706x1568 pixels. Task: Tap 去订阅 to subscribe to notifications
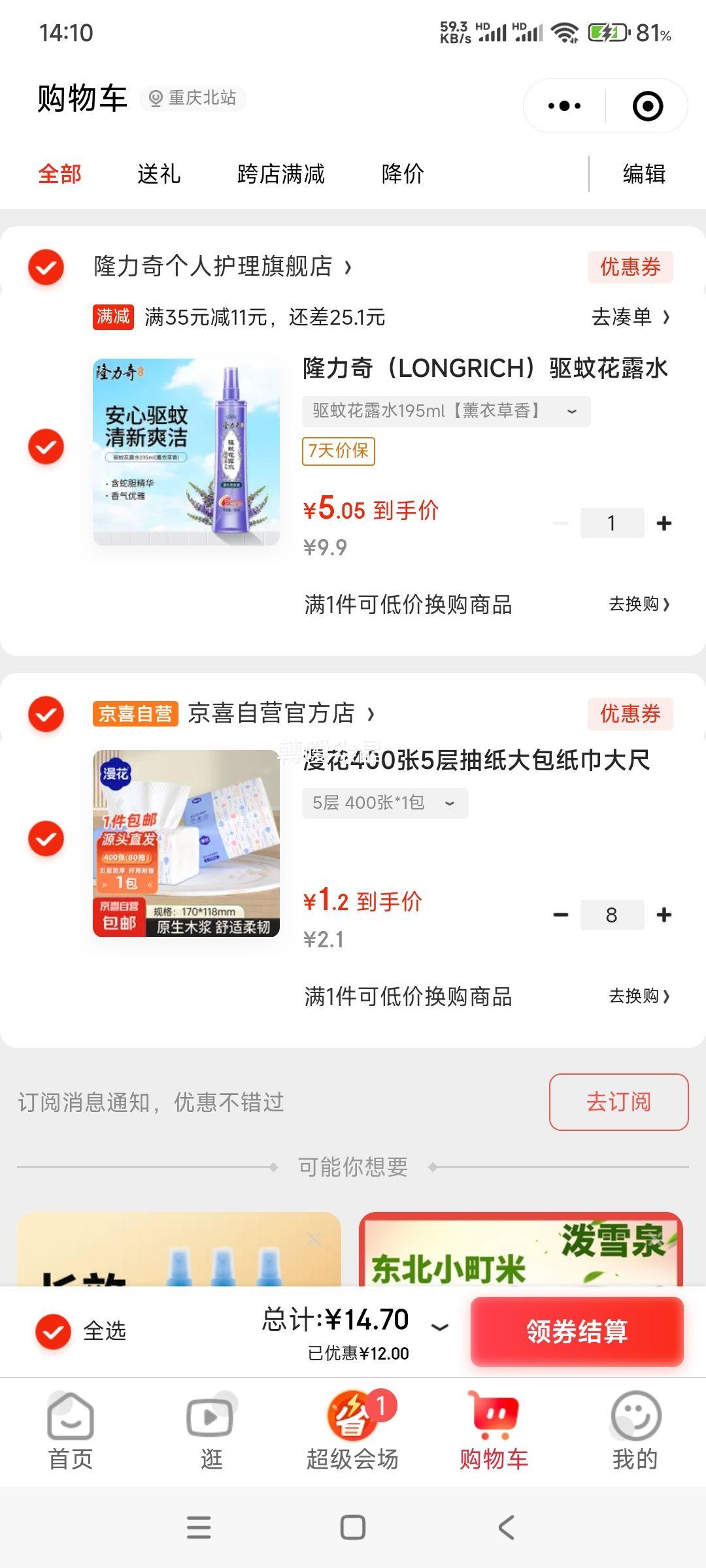pos(618,1102)
